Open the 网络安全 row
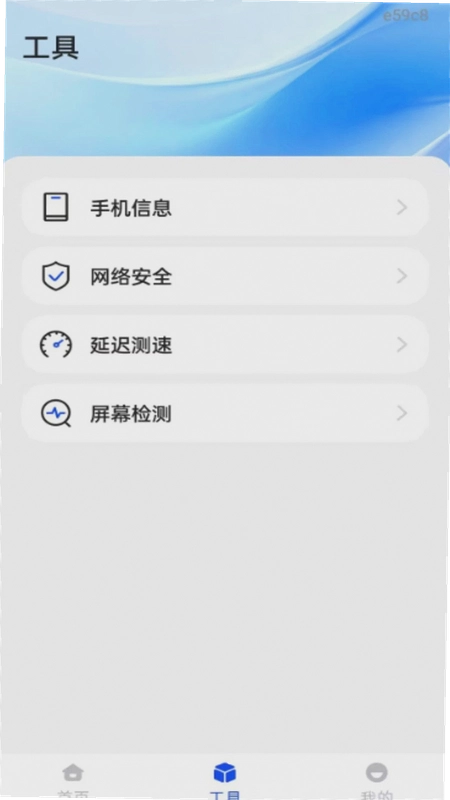Screen dimensions: 450x800 [x=224, y=276]
